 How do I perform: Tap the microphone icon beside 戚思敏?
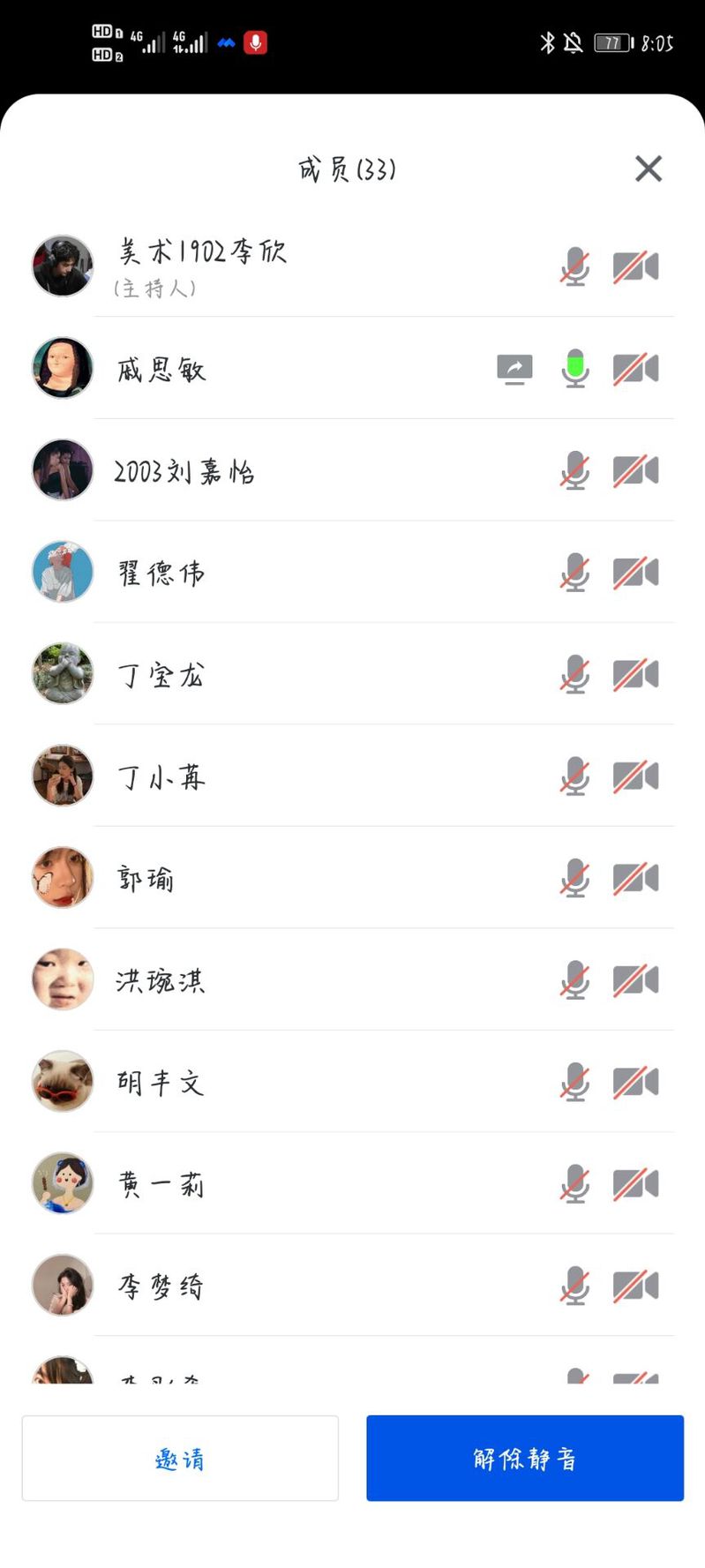coord(575,369)
